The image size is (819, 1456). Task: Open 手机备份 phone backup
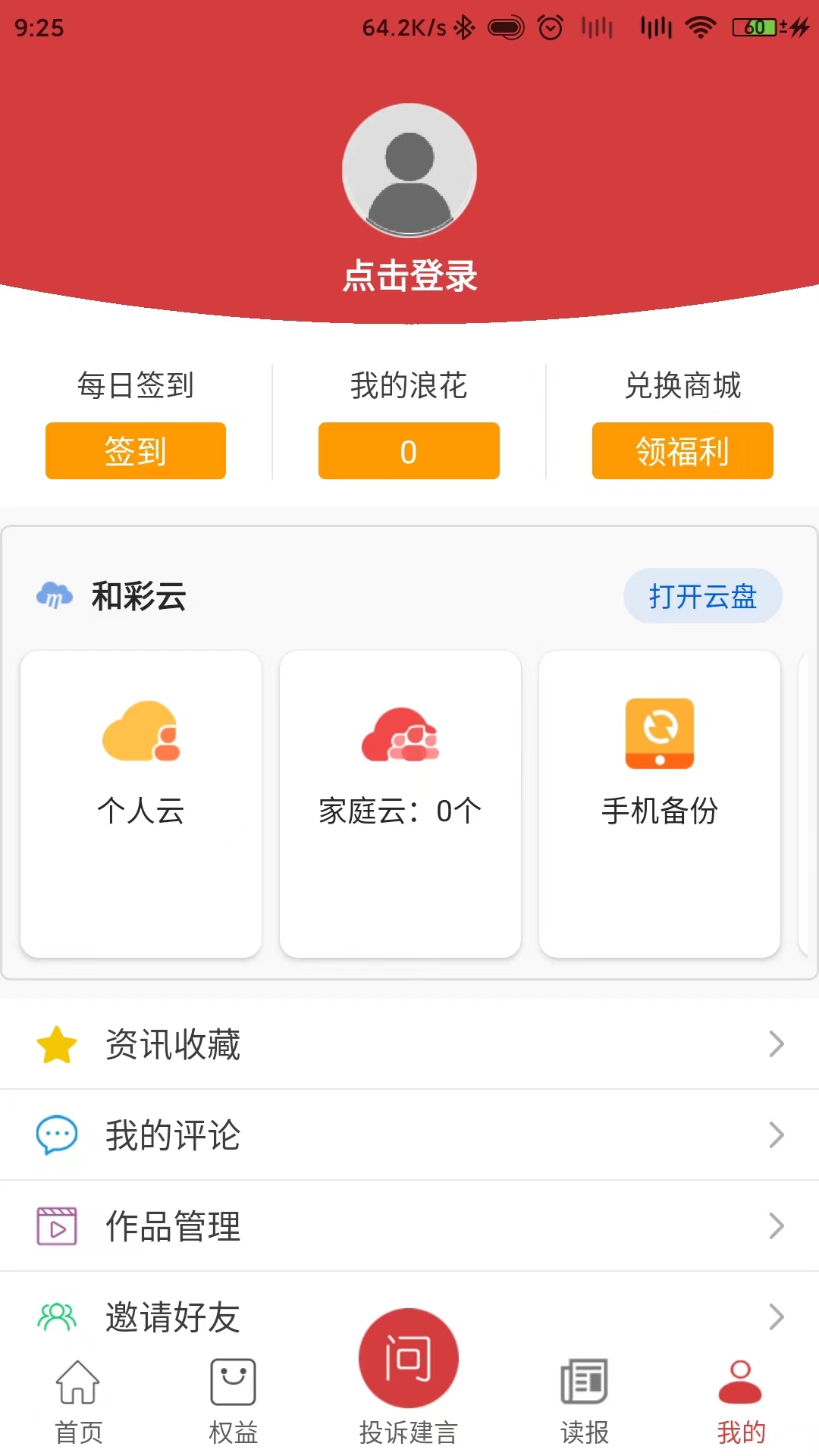658,734
